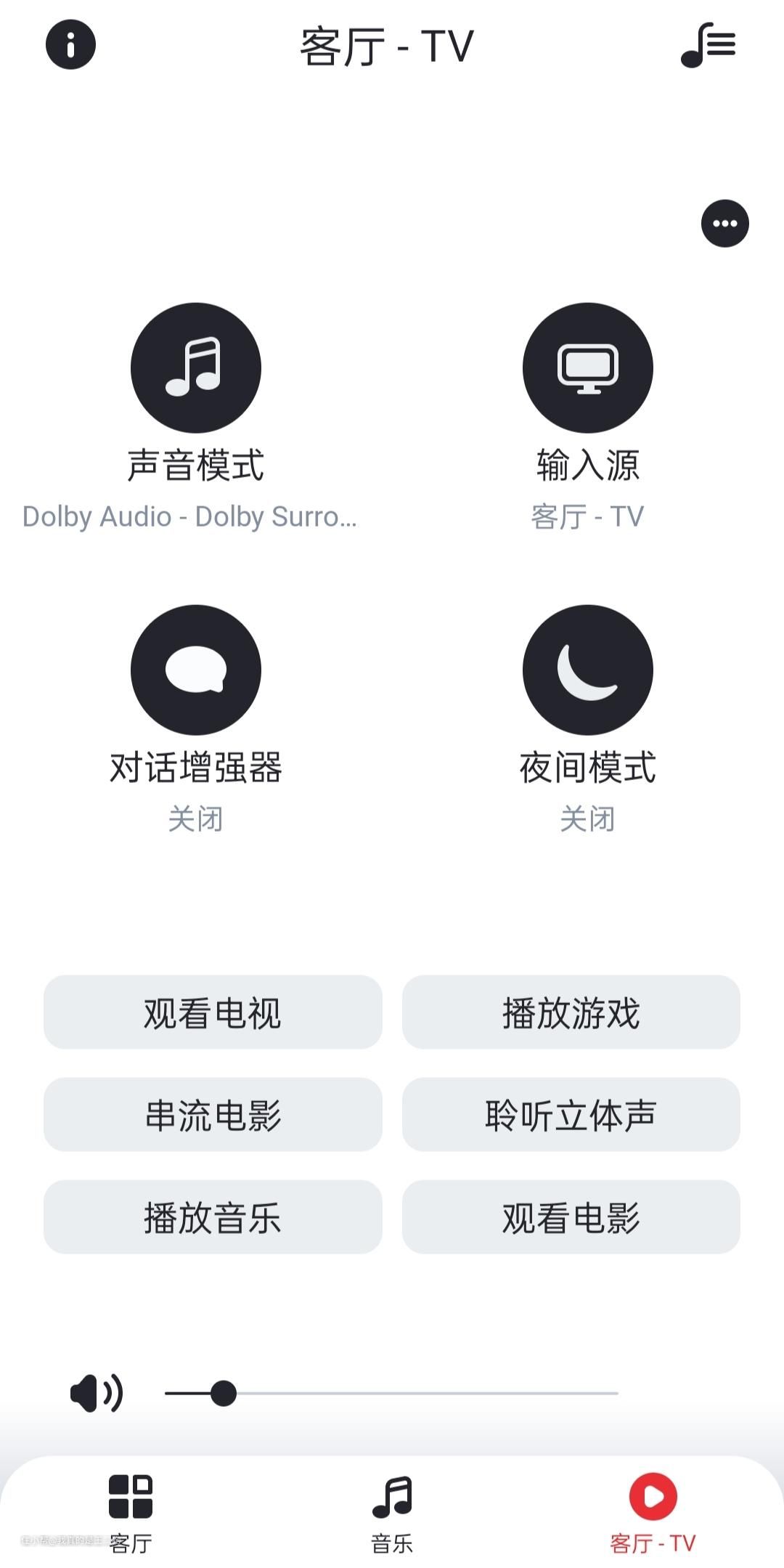The width and height of the screenshot is (784, 1568).
Task: Toggle 夜间模式 night mode
Action: (587, 670)
